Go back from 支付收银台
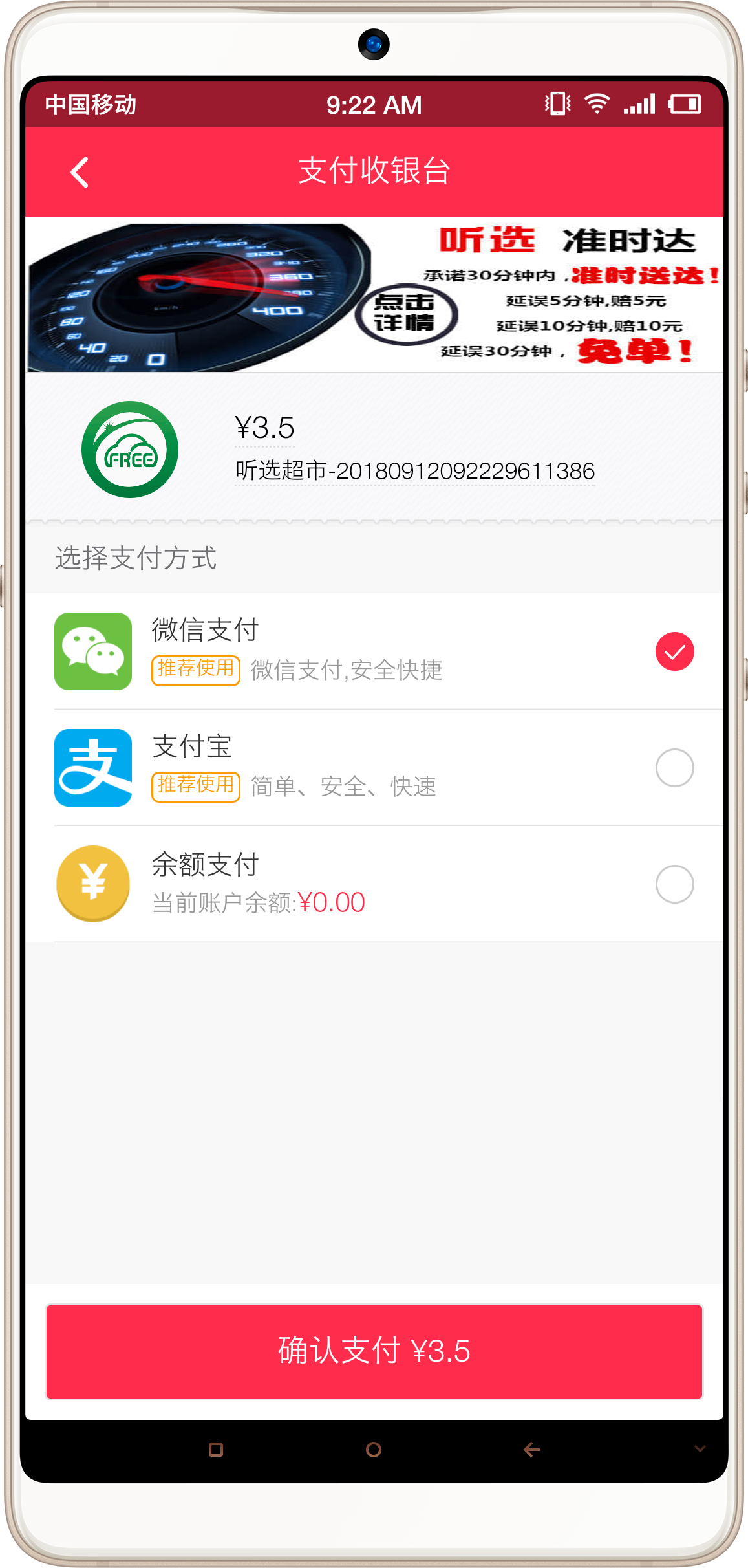748x1568 pixels. pos(80,172)
